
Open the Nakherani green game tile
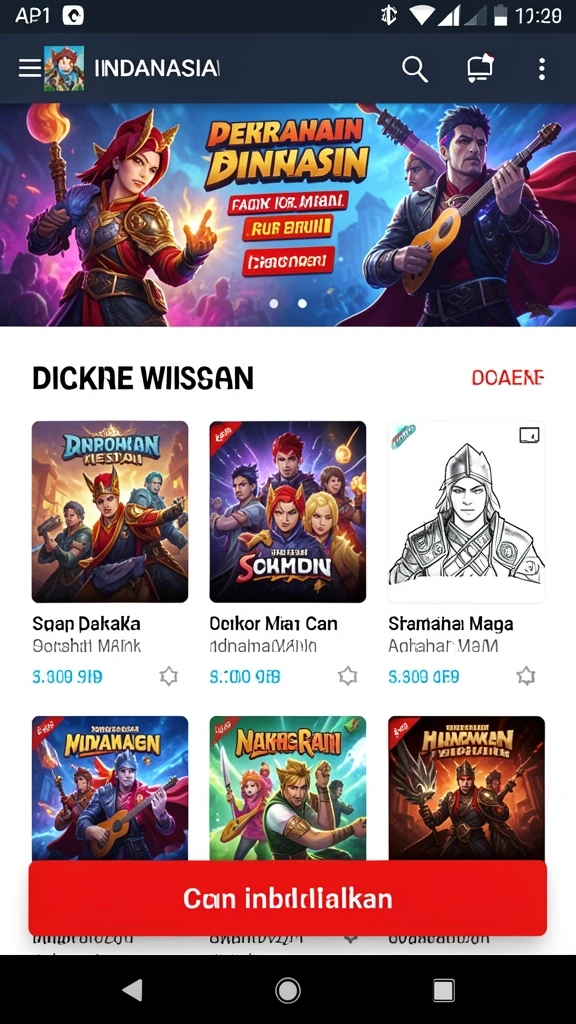(287, 788)
